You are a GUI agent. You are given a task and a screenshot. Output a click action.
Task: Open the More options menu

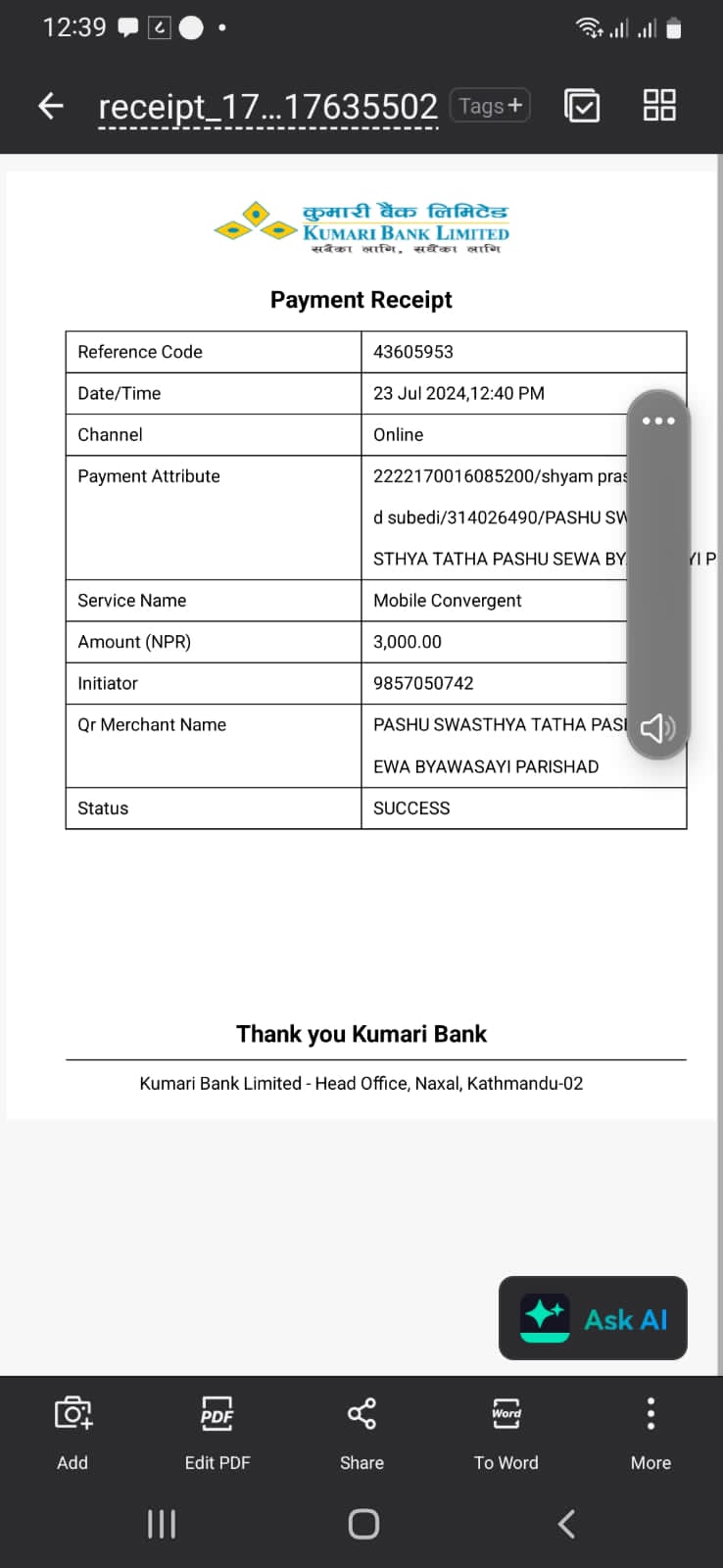(x=651, y=1433)
